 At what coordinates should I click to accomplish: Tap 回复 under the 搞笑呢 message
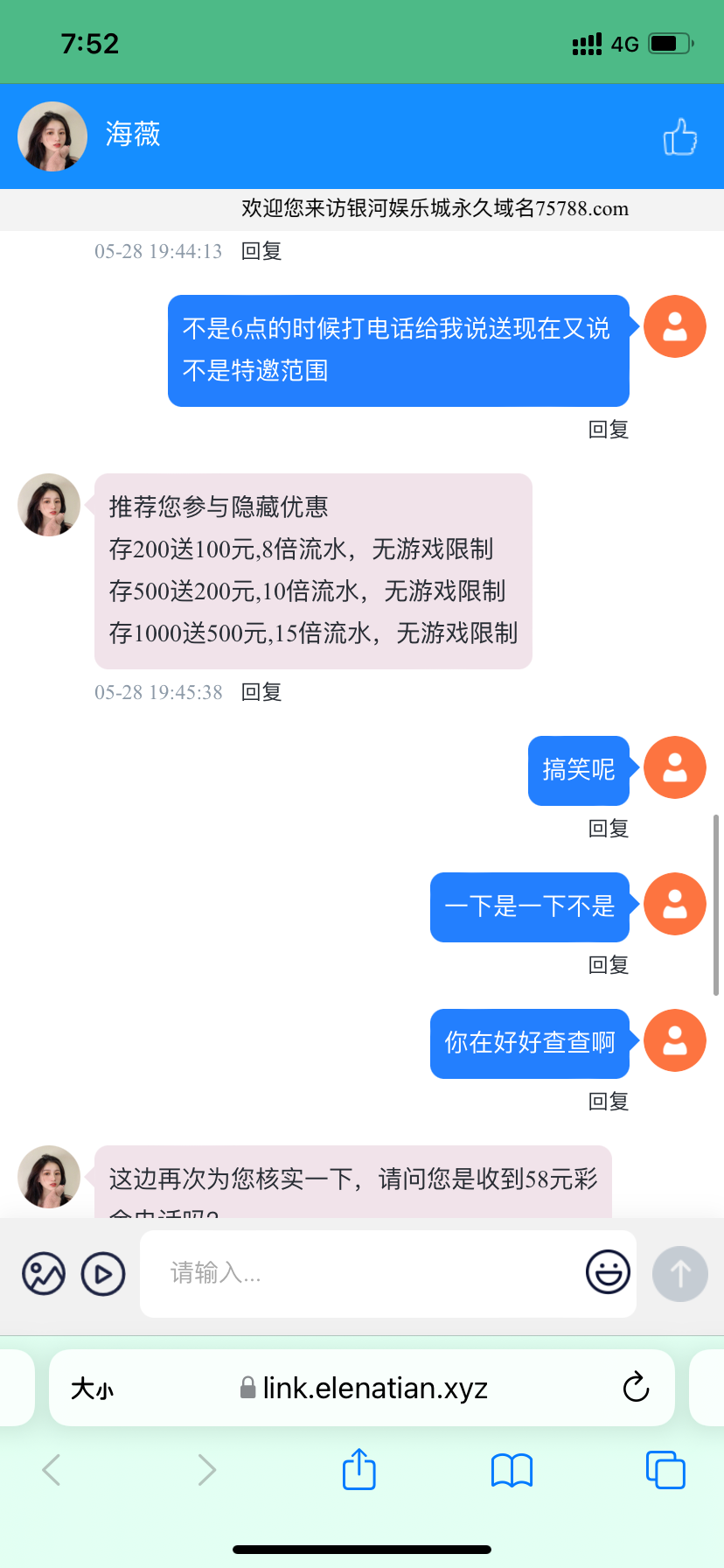tap(608, 828)
